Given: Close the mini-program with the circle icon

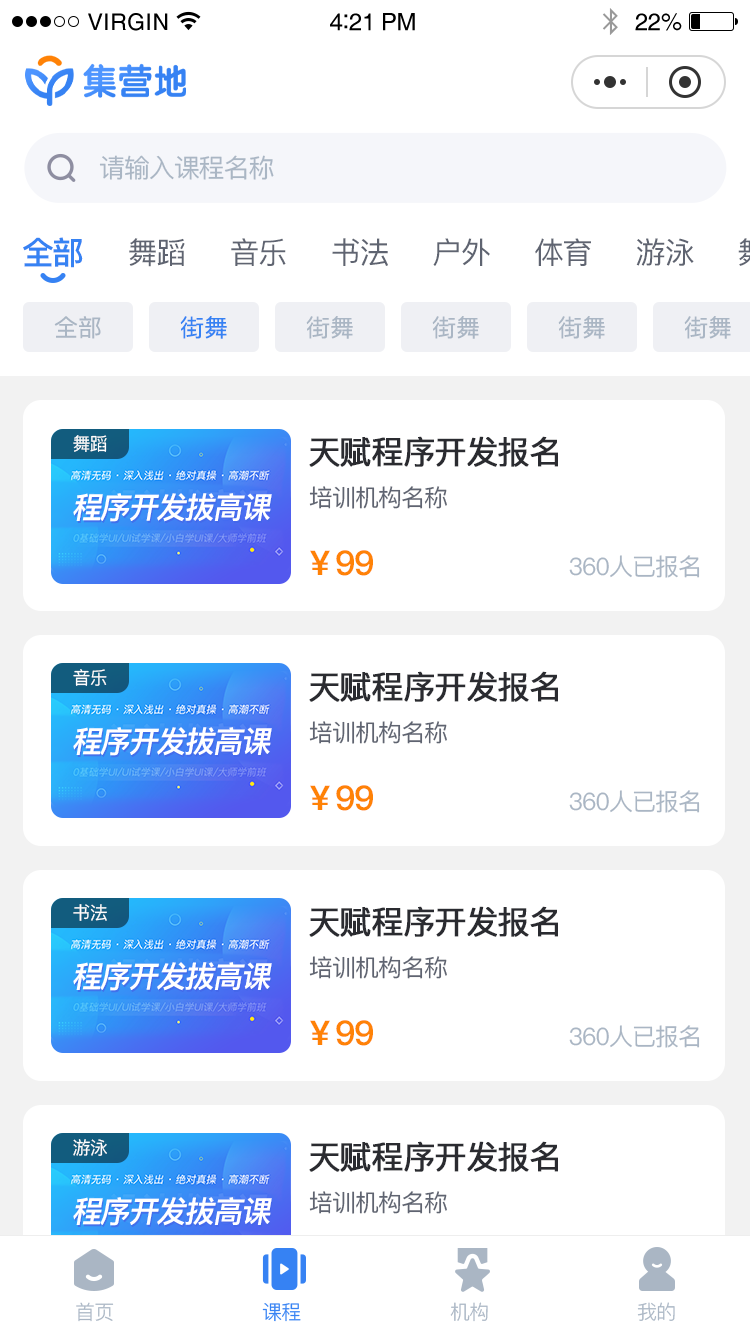Looking at the screenshot, I should pyautogui.click(x=685, y=82).
